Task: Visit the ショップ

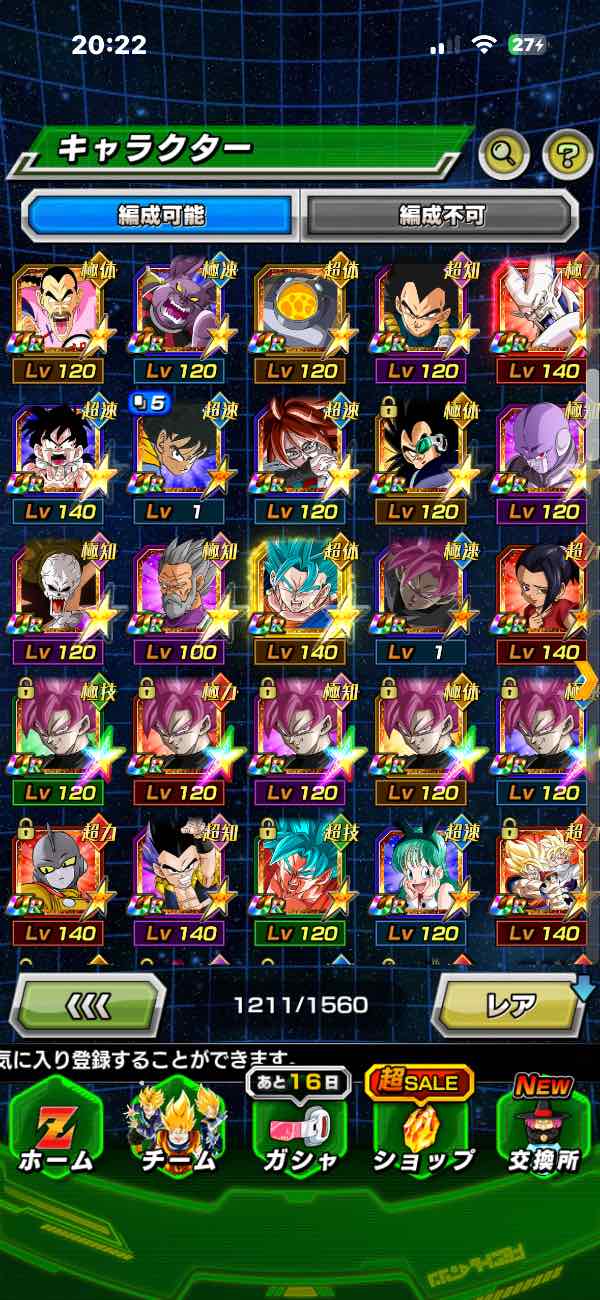Action: coord(422,1130)
